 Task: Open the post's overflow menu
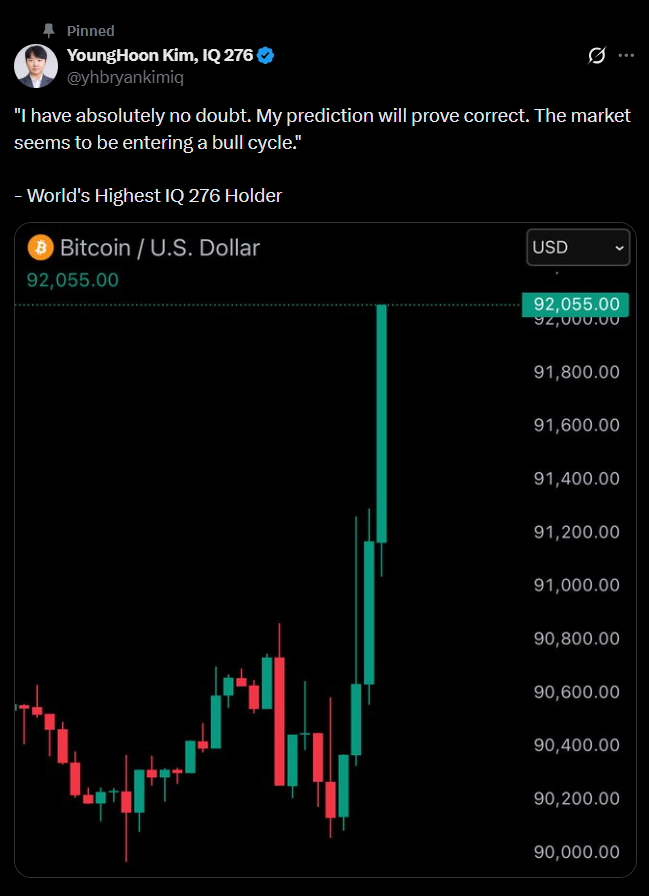coord(626,56)
